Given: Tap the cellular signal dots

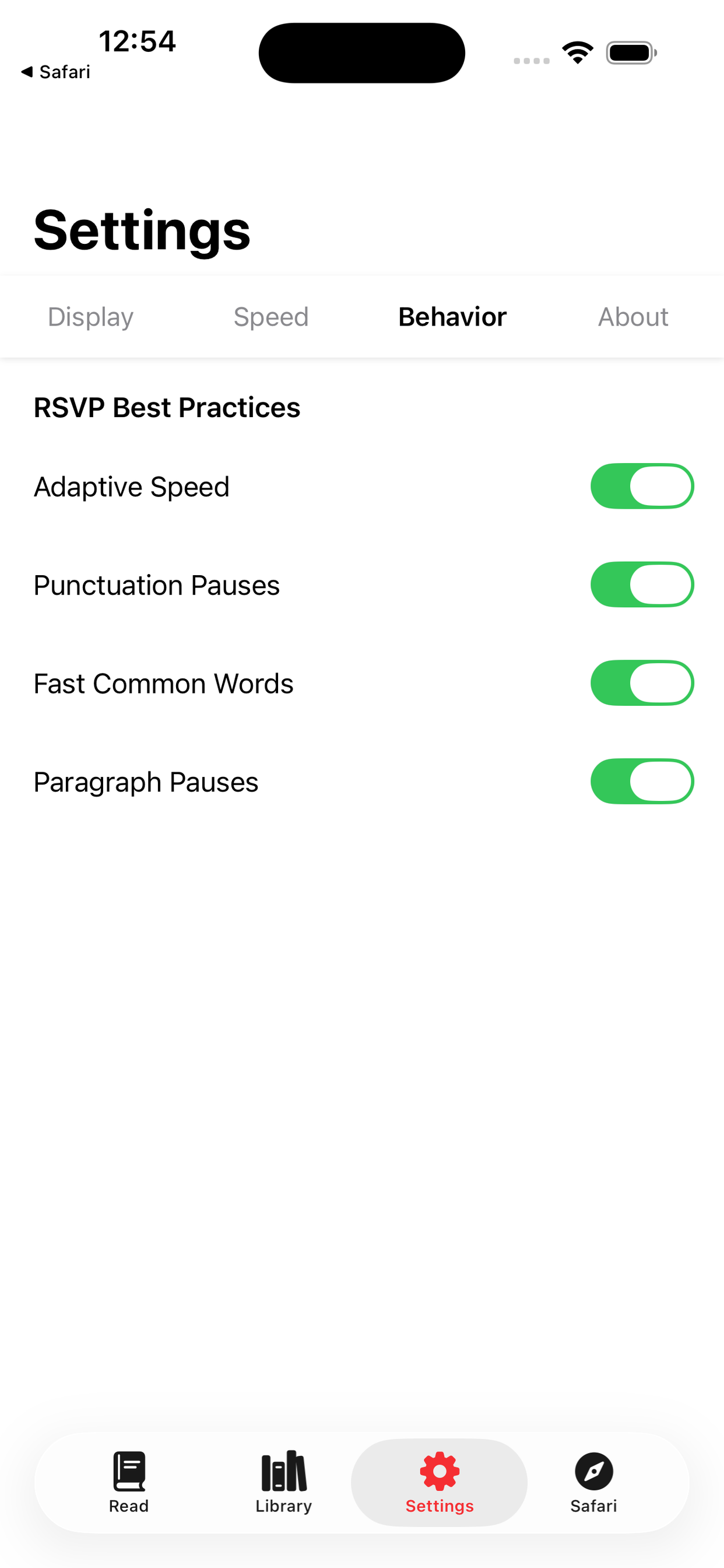Looking at the screenshot, I should [x=531, y=60].
